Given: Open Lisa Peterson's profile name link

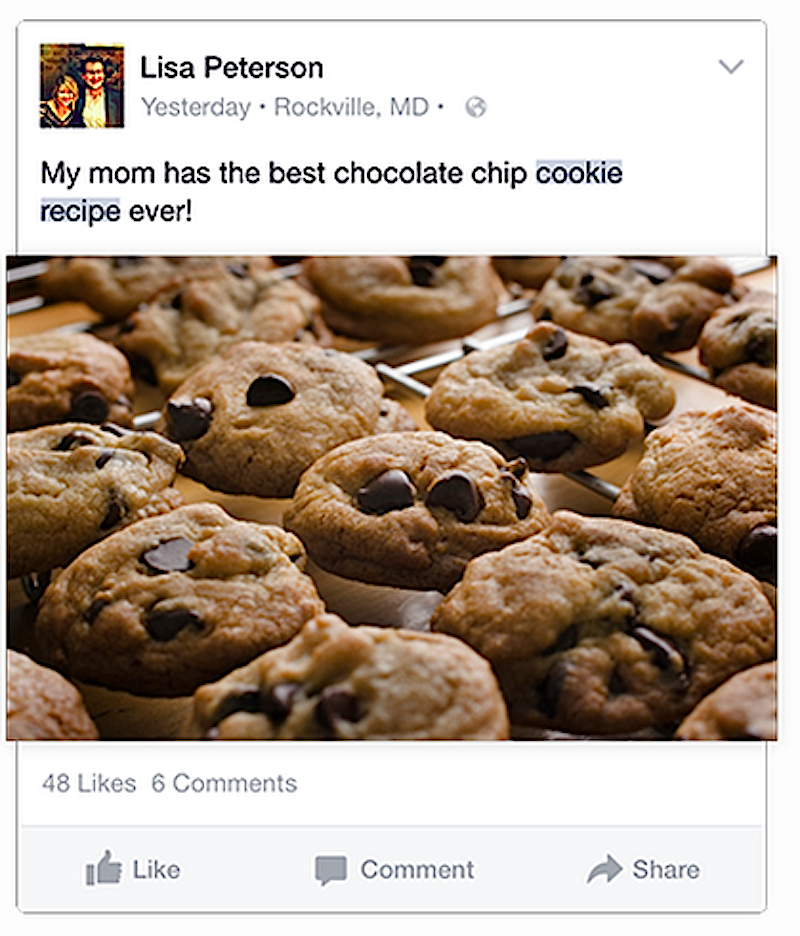Looking at the screenshot, I should (x=231, y=68).
